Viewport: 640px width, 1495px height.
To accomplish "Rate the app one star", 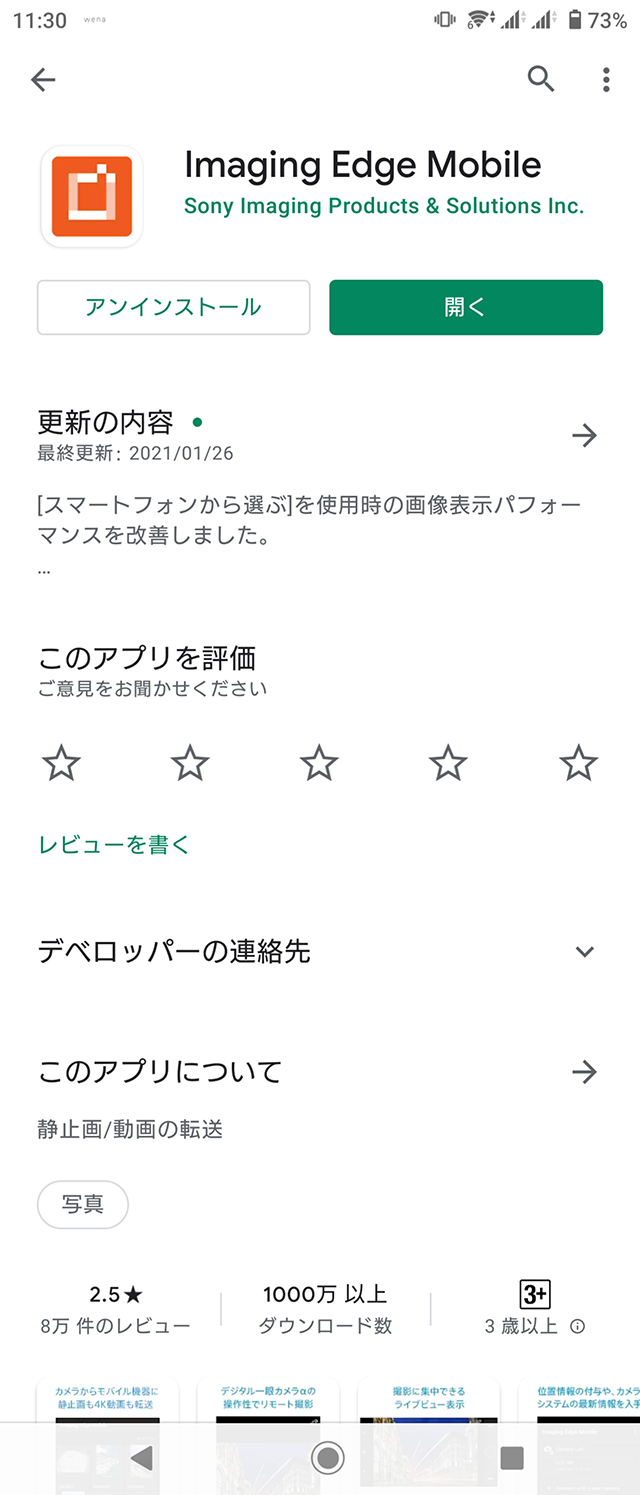I will click(62, 765).
